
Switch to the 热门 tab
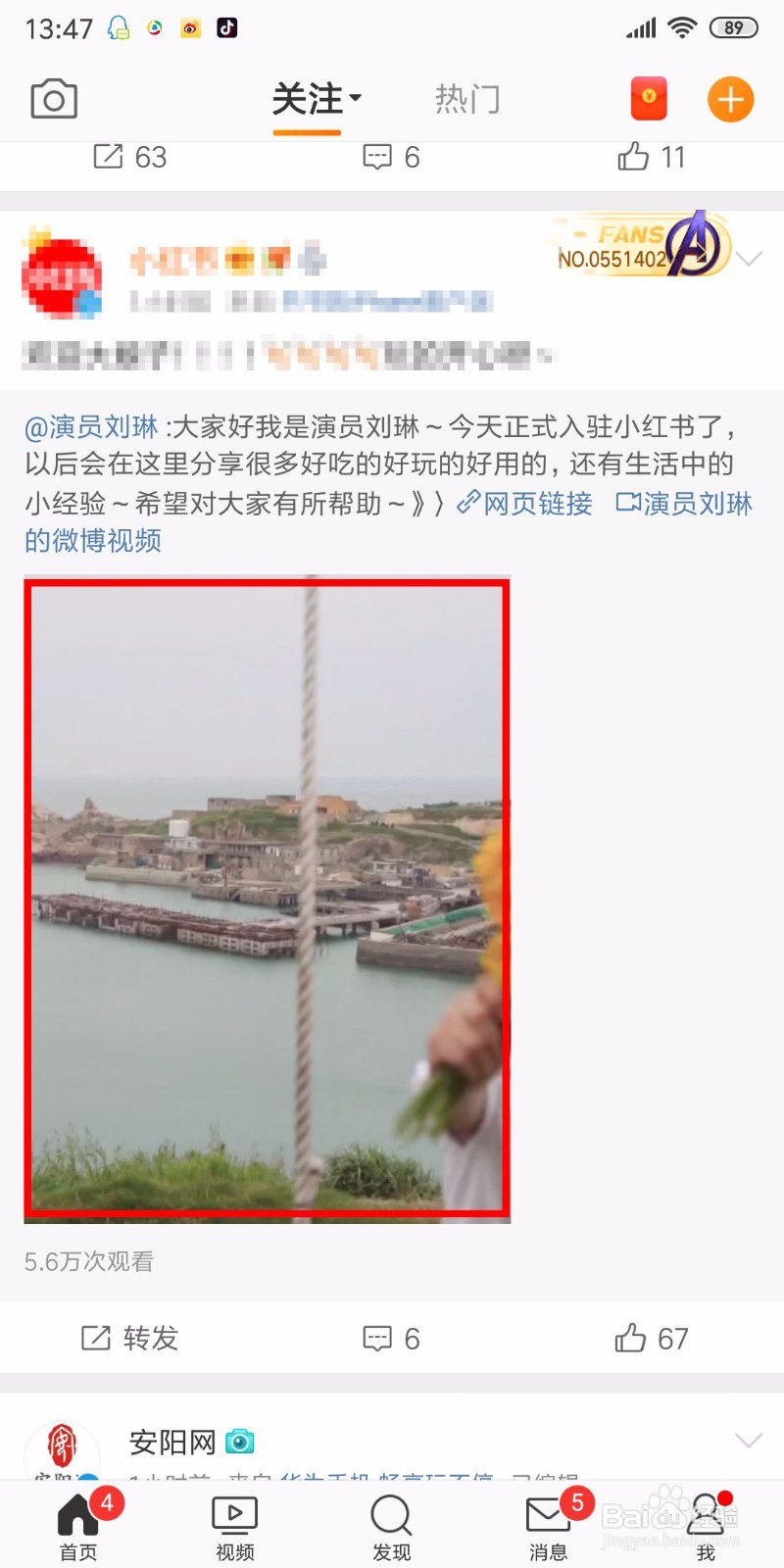pos(467,98)
